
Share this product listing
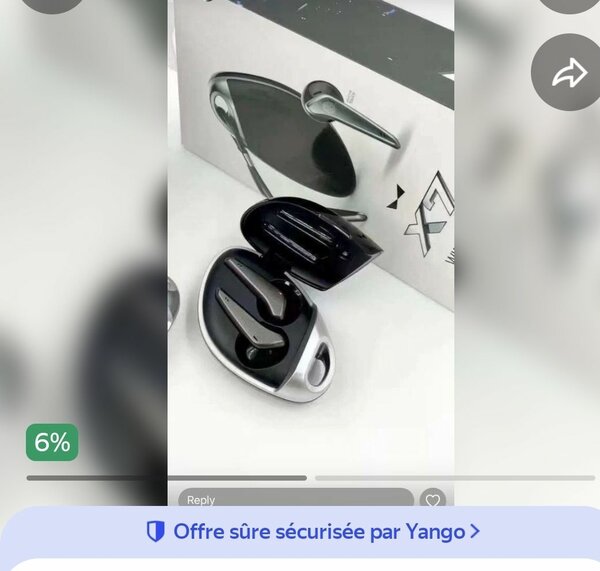point(567,72)
